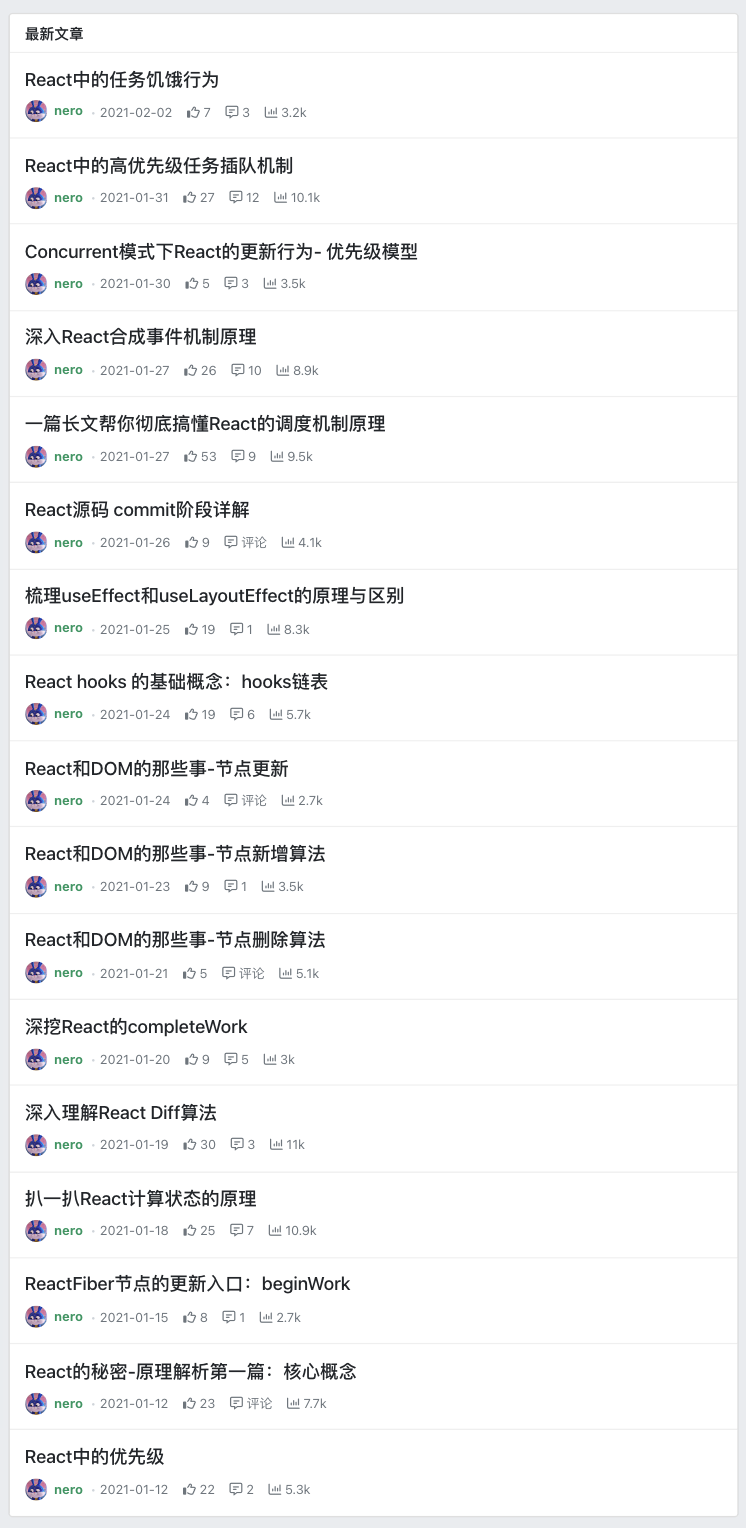Like the article React和DOM的那些事-节点新增算法
Screen dimensions: 746x1528
197,886
